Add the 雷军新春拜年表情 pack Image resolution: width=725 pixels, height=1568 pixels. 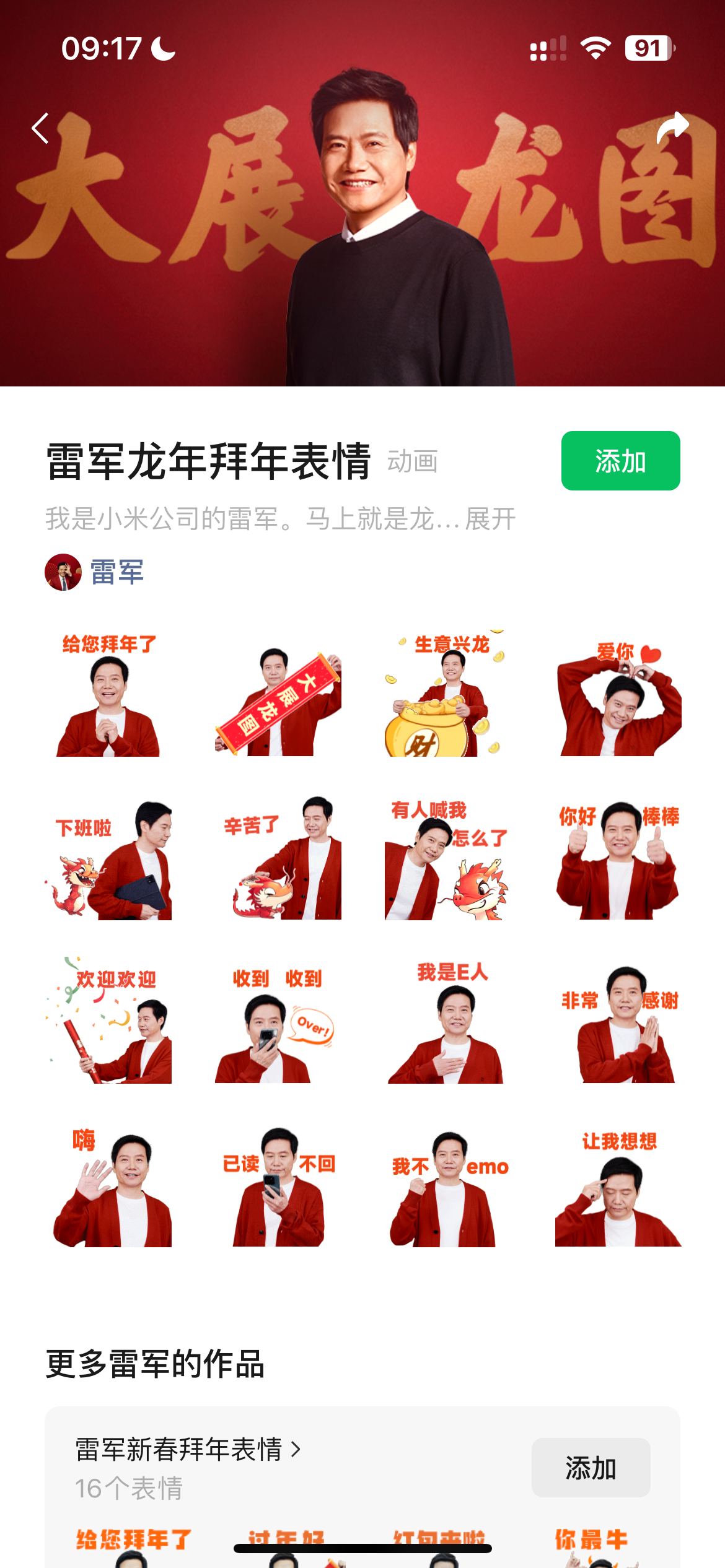click(x=591, y=1468)
